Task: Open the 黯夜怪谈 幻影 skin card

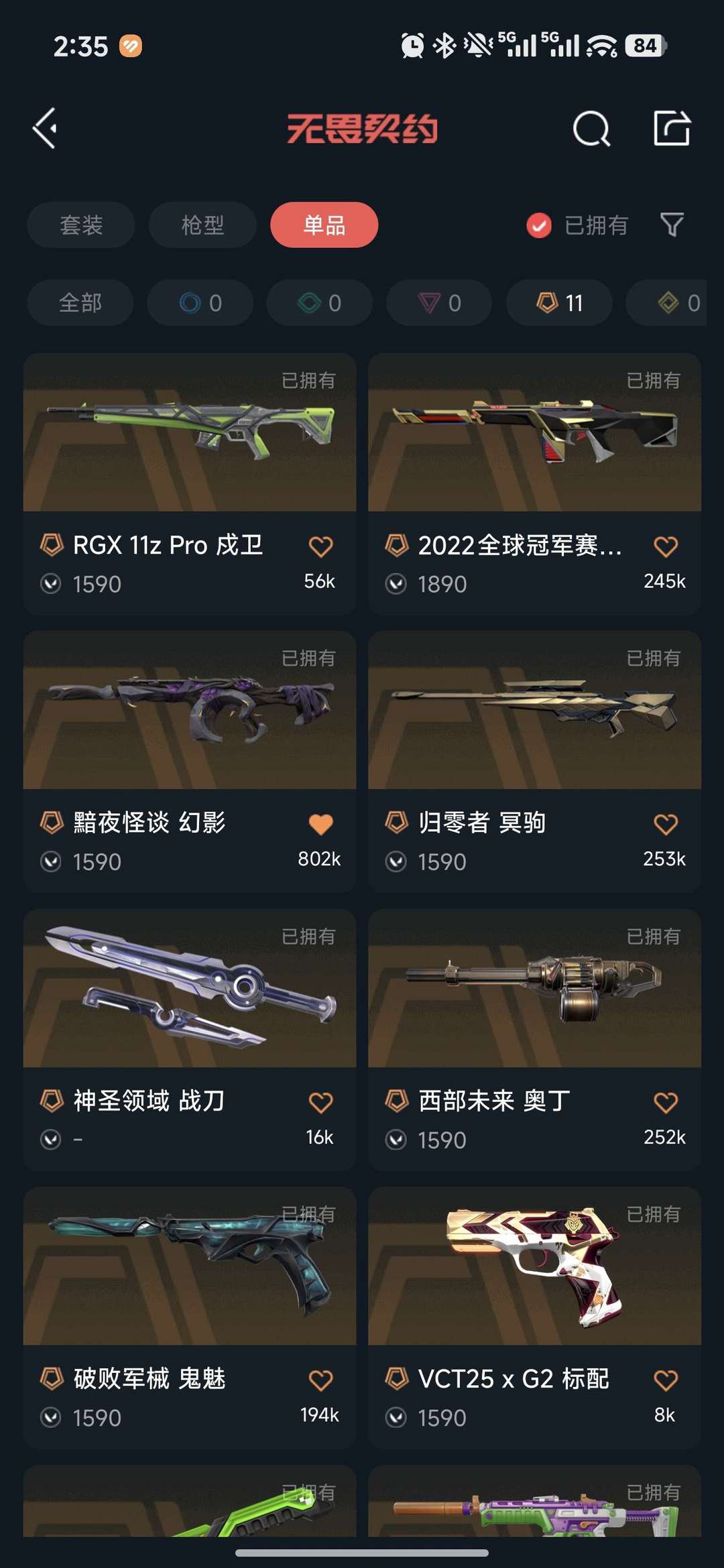Action: pyautogui.click(x=190, y=711)
